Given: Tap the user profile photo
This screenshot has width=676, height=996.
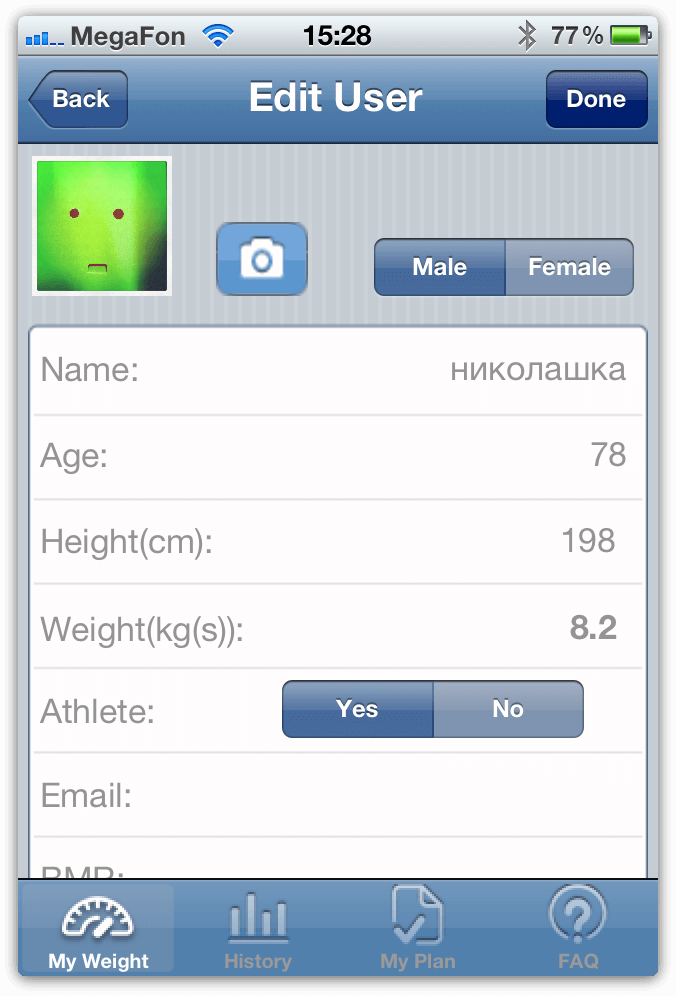Looking at the screenshot, I should pos(102,226).
